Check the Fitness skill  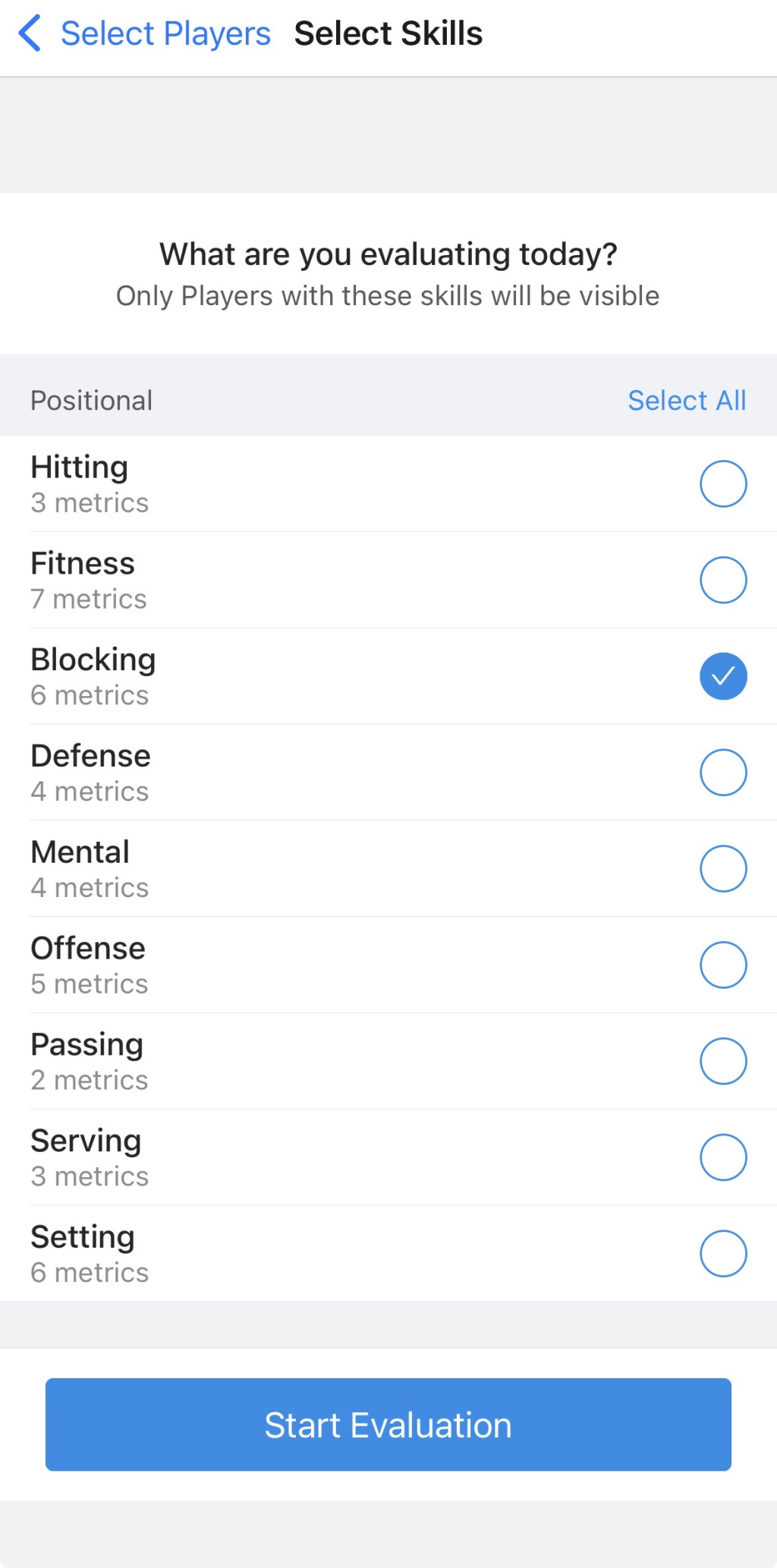(x=722, y=580)
